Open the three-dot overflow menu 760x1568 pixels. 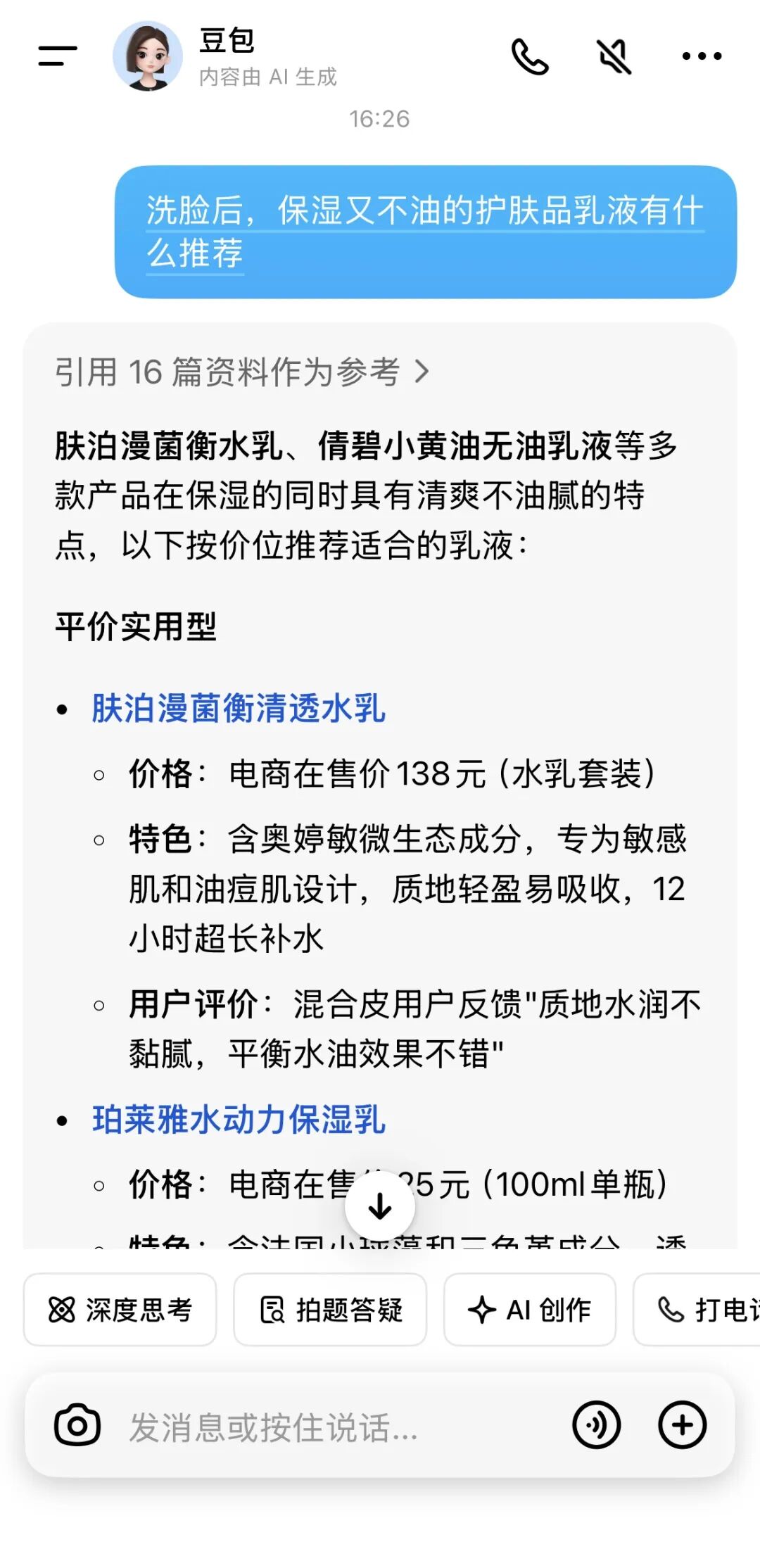point(702,56)
